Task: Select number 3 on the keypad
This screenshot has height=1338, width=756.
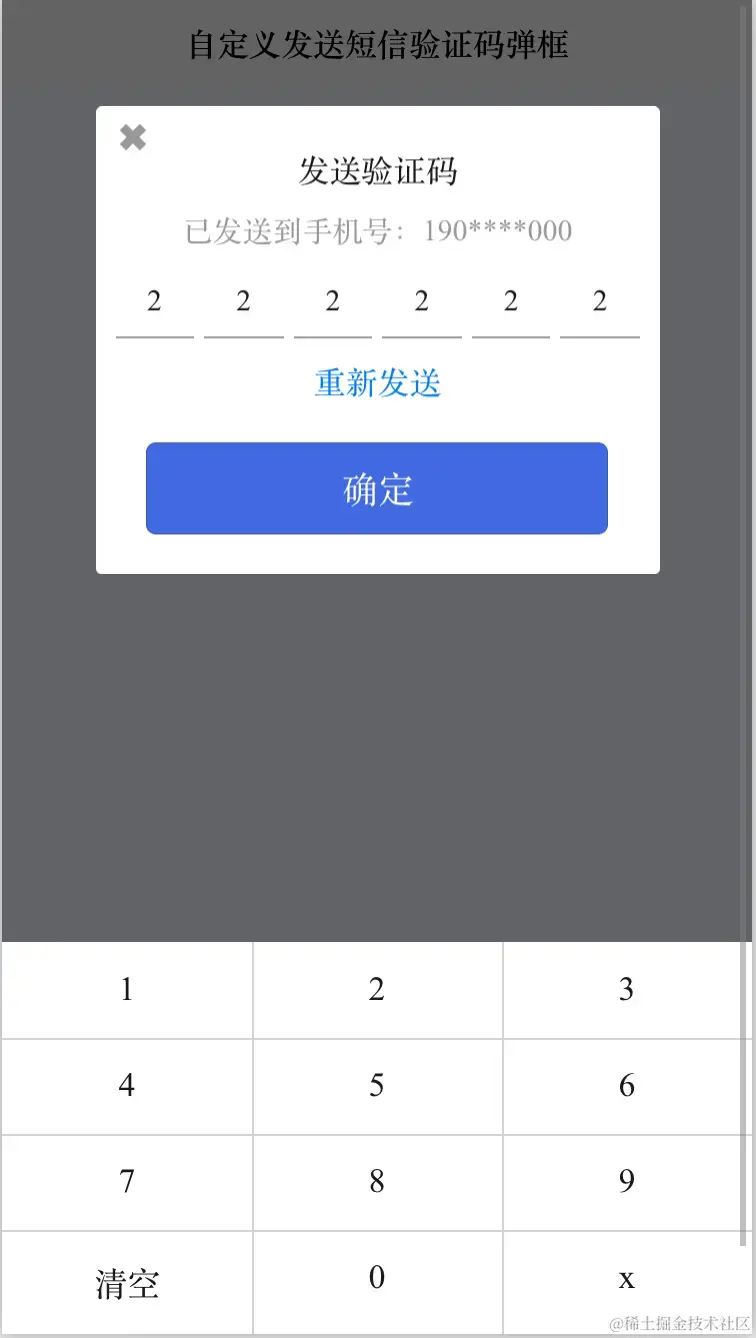Action: (x=627, y=990)
